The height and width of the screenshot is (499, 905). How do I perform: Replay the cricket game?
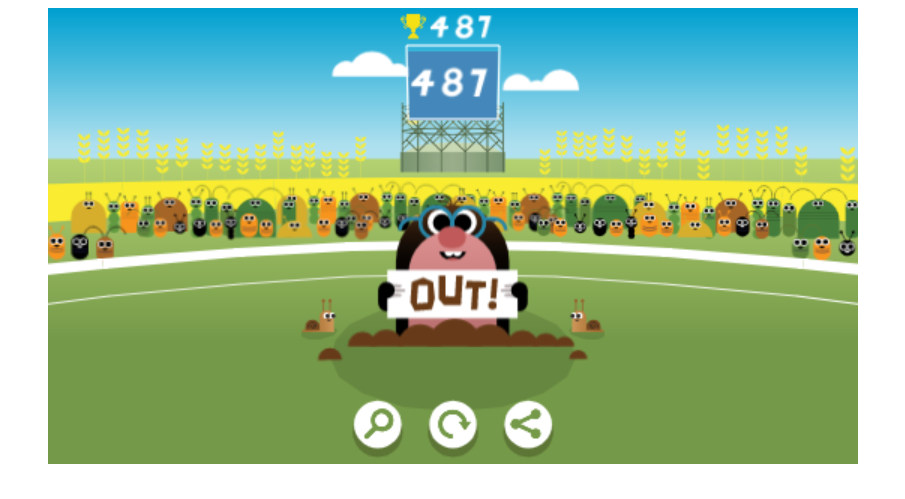453,425
